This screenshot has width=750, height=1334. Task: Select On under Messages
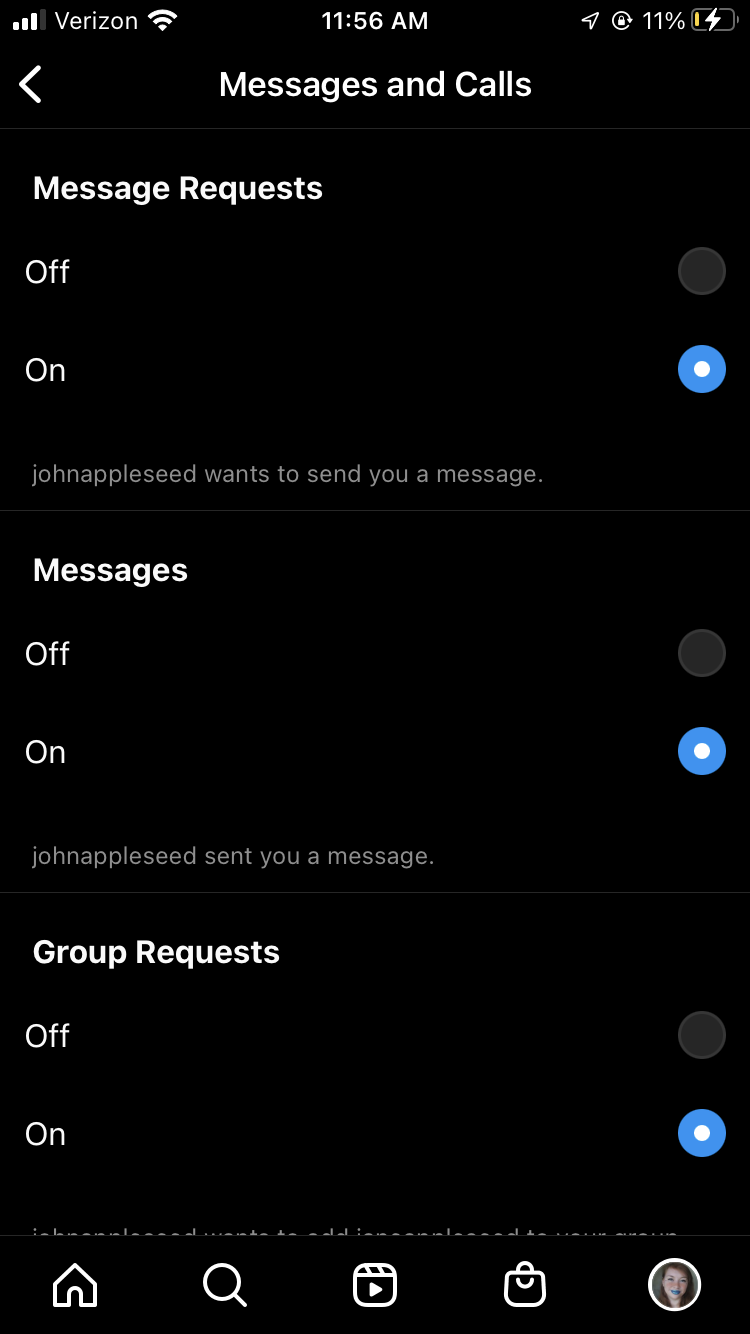coord(701,751)
